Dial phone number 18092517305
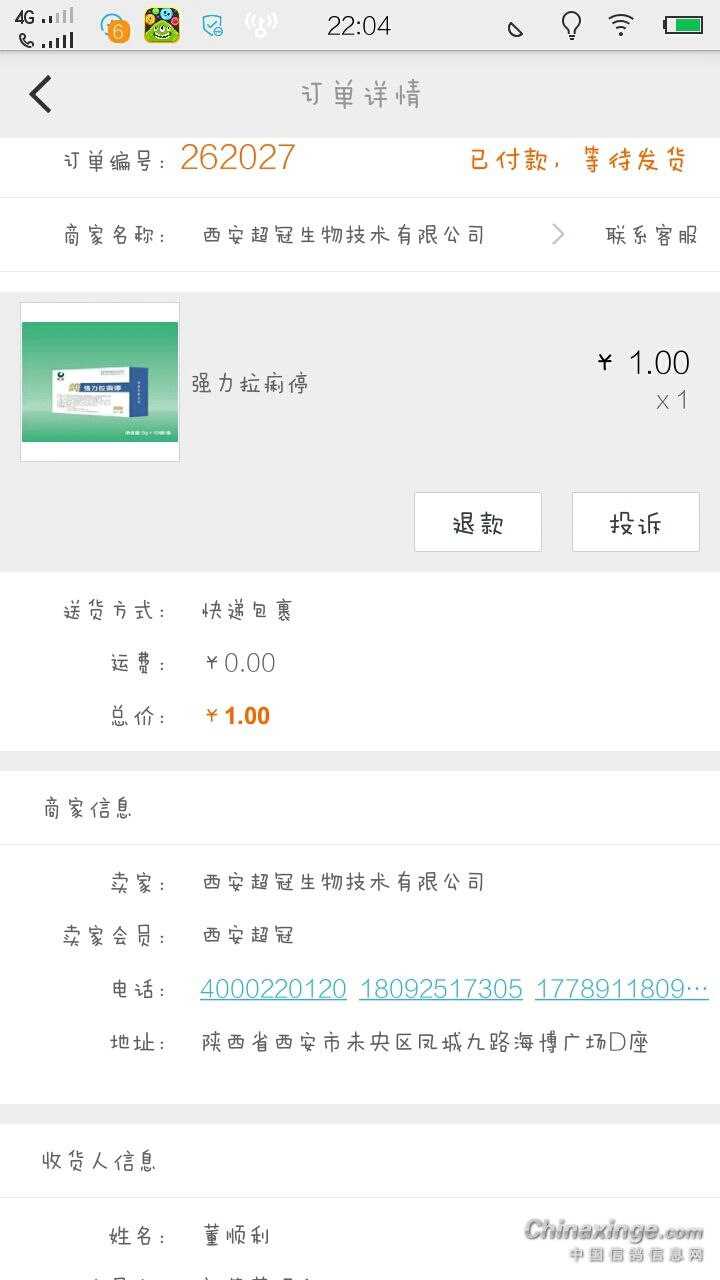The width and height of the screenshot is (720, 1280). point(440,989)
